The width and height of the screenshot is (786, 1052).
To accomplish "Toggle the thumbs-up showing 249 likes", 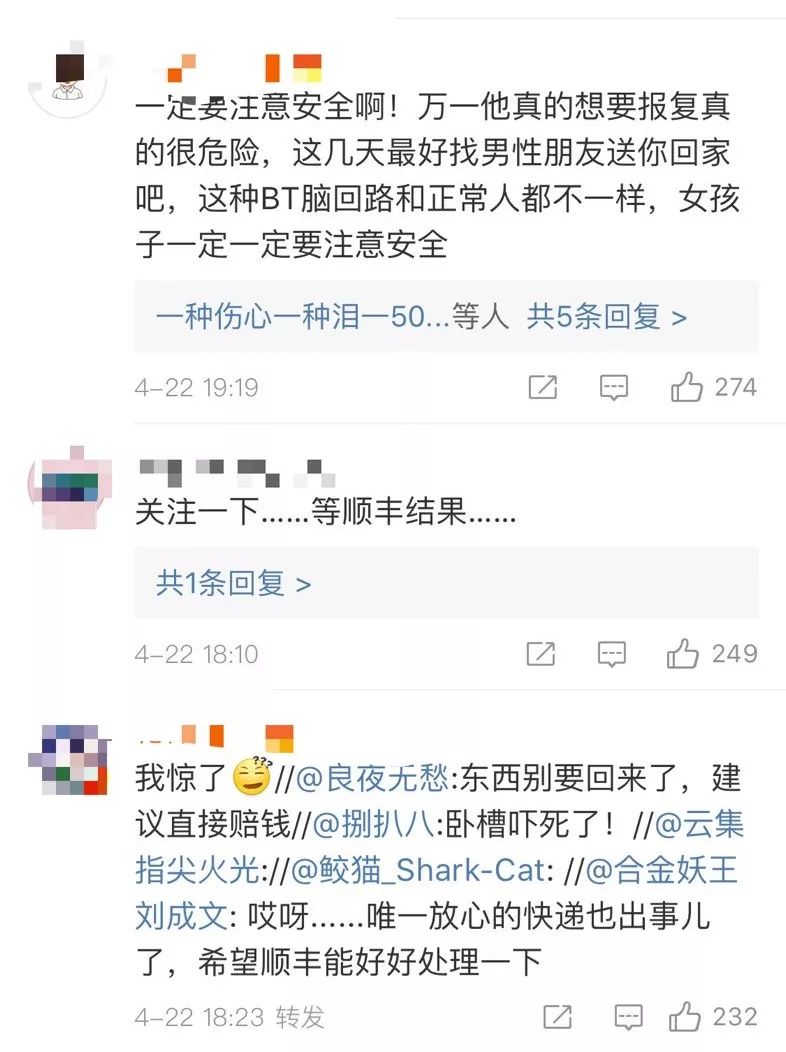I will click(686, 654).
